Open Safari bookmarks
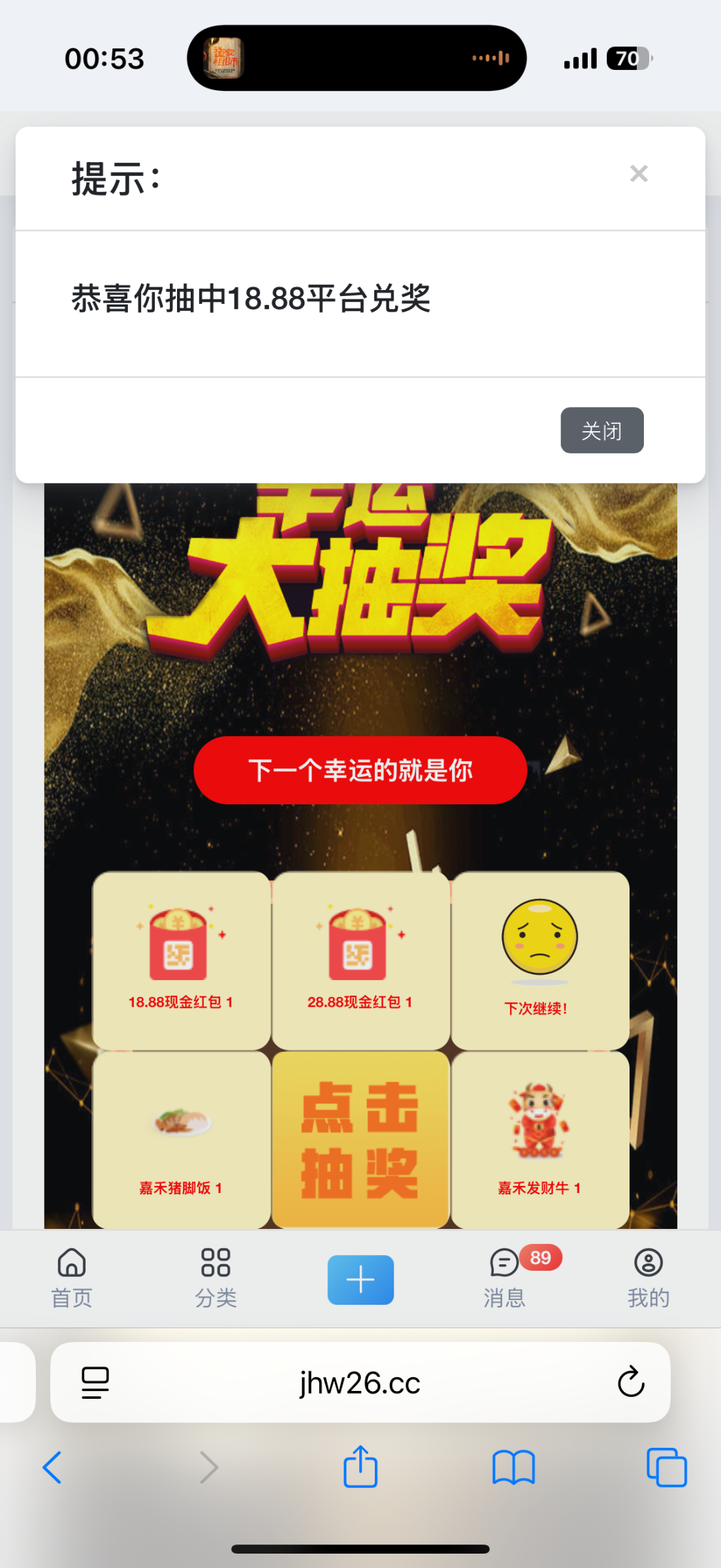 (x=514, y=1468)
